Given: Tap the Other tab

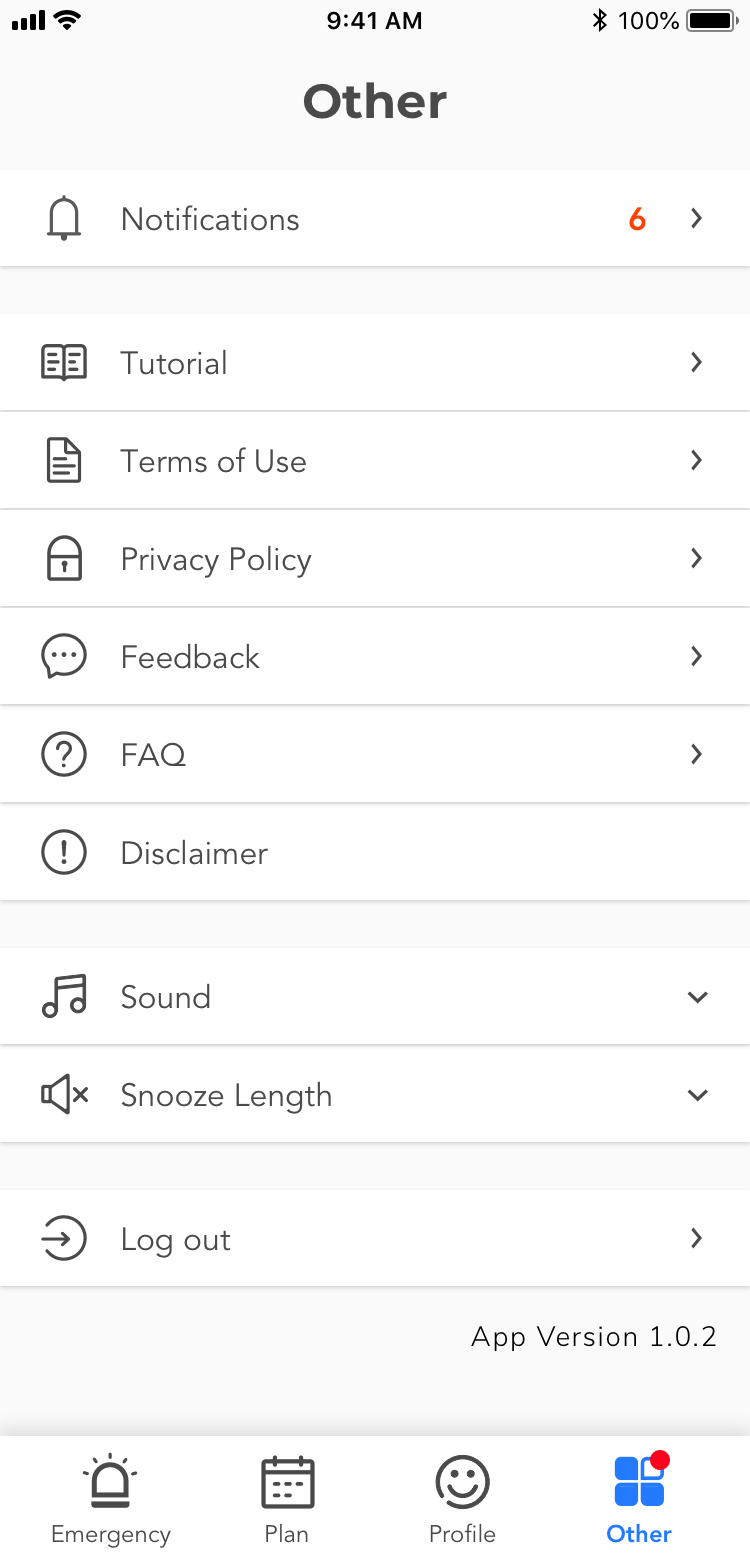Looking at the screenshot, I should (639, 1498).
